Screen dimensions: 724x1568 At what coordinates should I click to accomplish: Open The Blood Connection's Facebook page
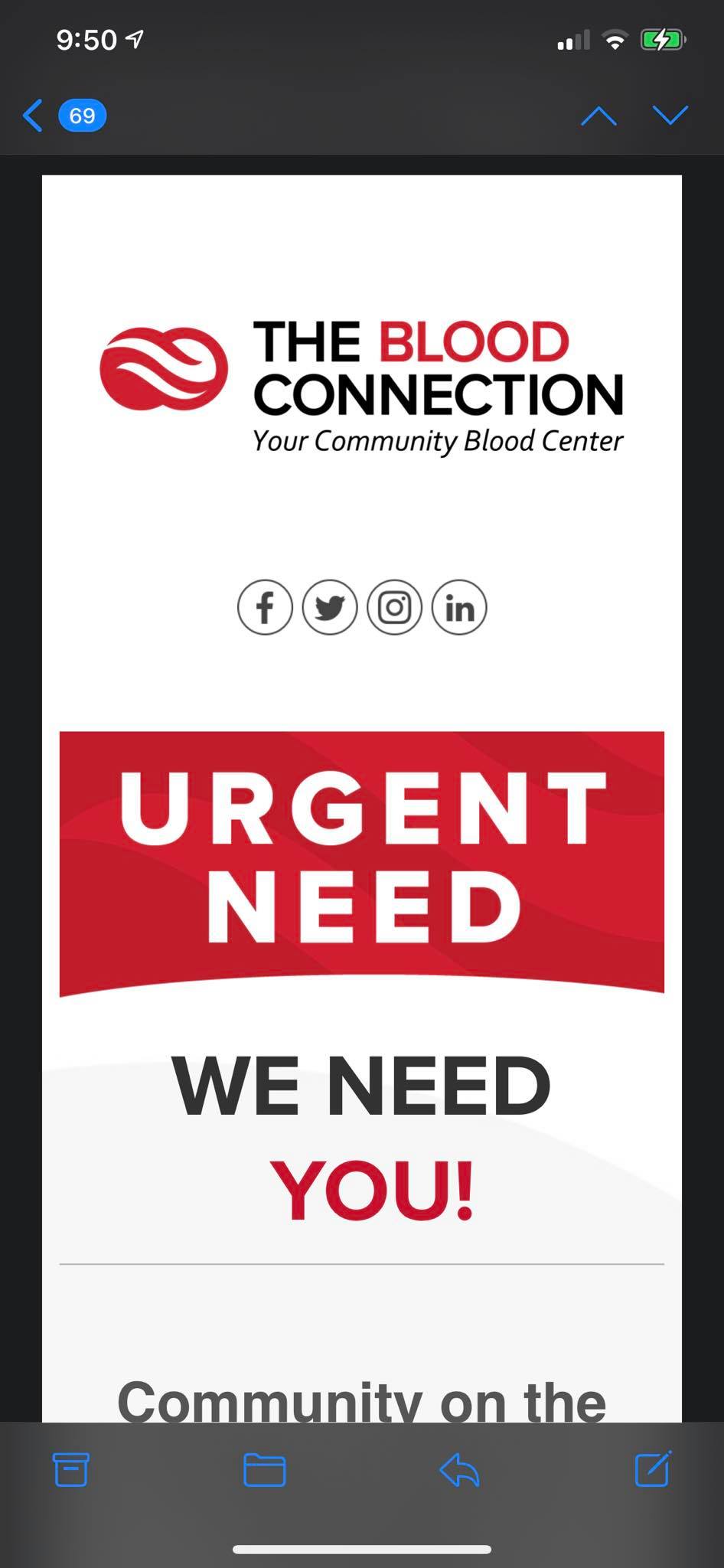(x=265, y=608)
